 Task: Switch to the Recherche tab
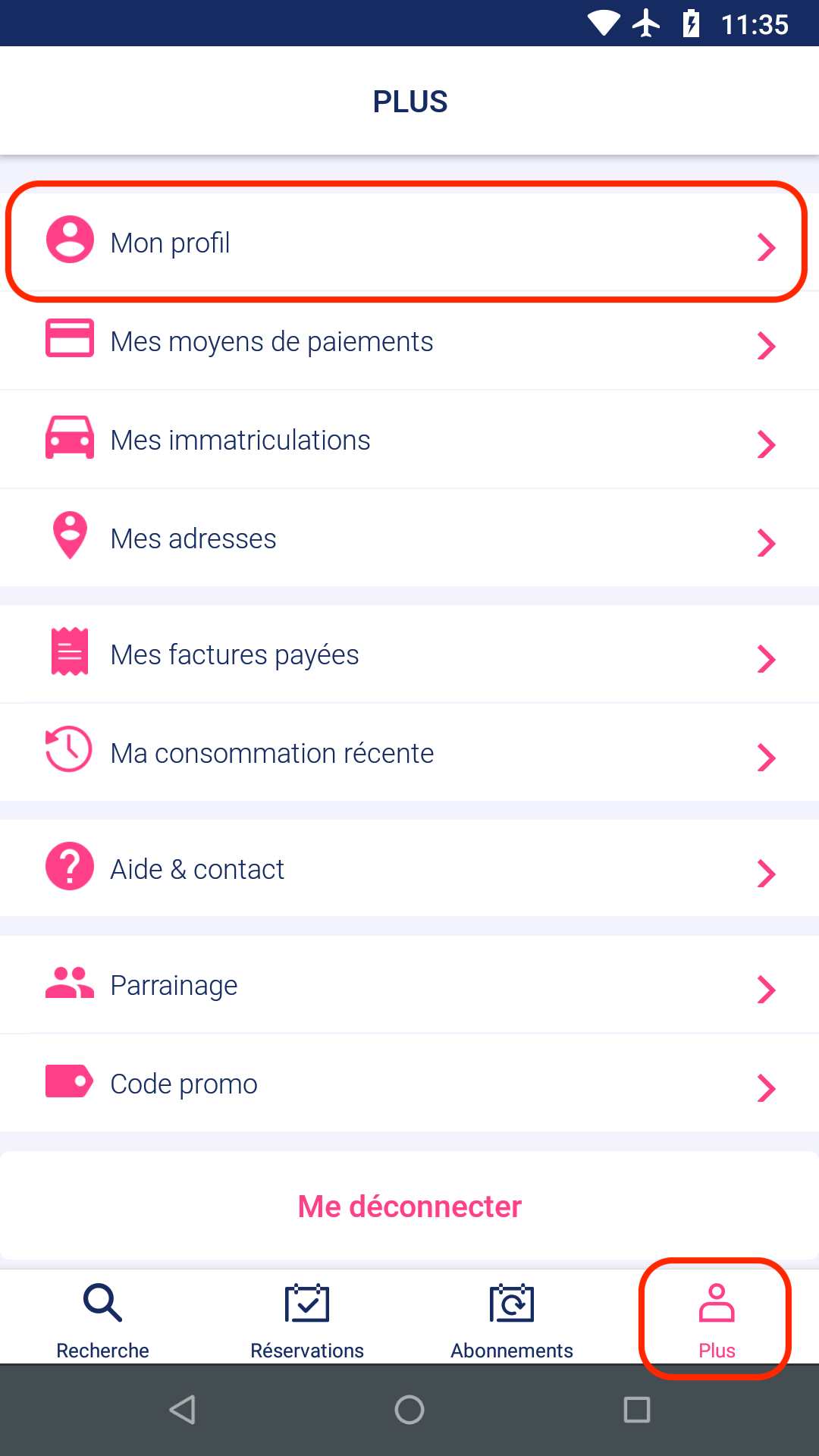[102, 1318]
